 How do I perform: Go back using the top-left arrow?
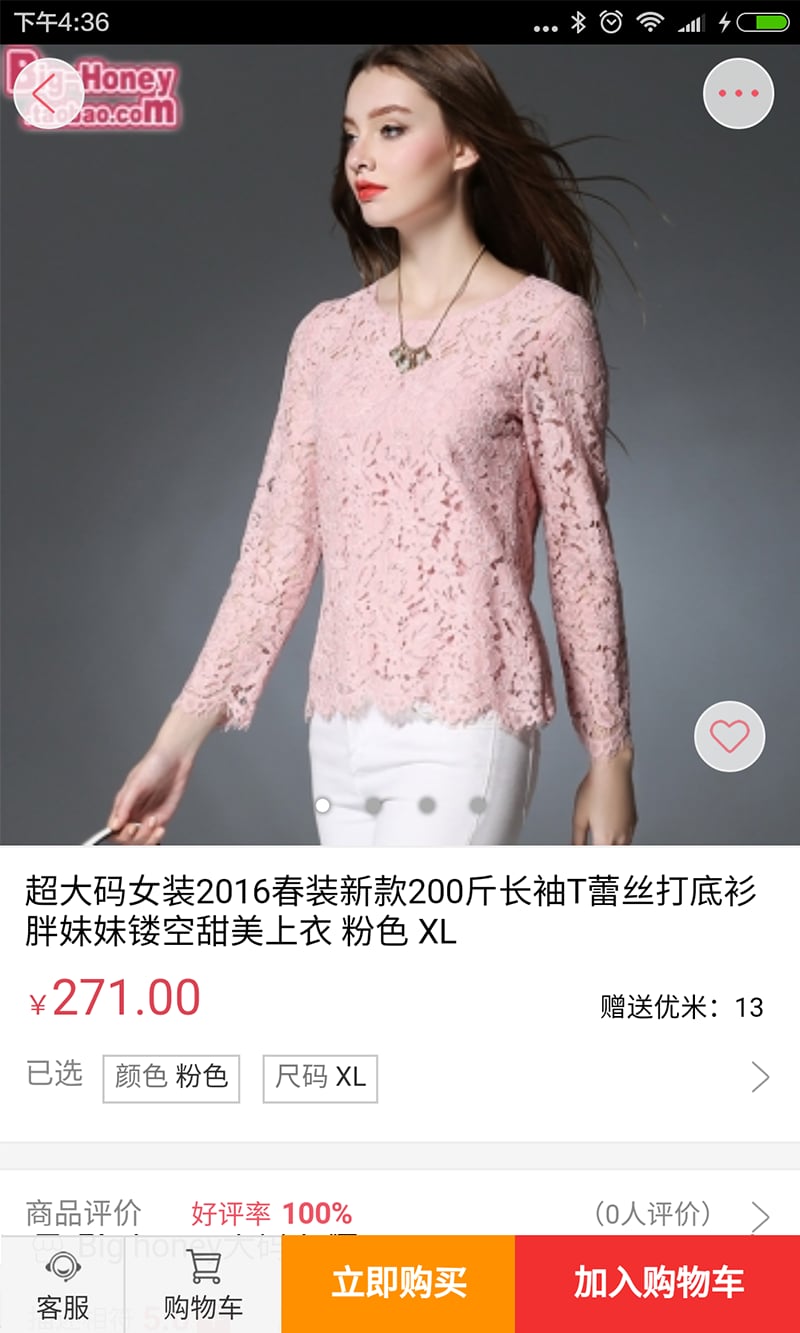point(46,94)
